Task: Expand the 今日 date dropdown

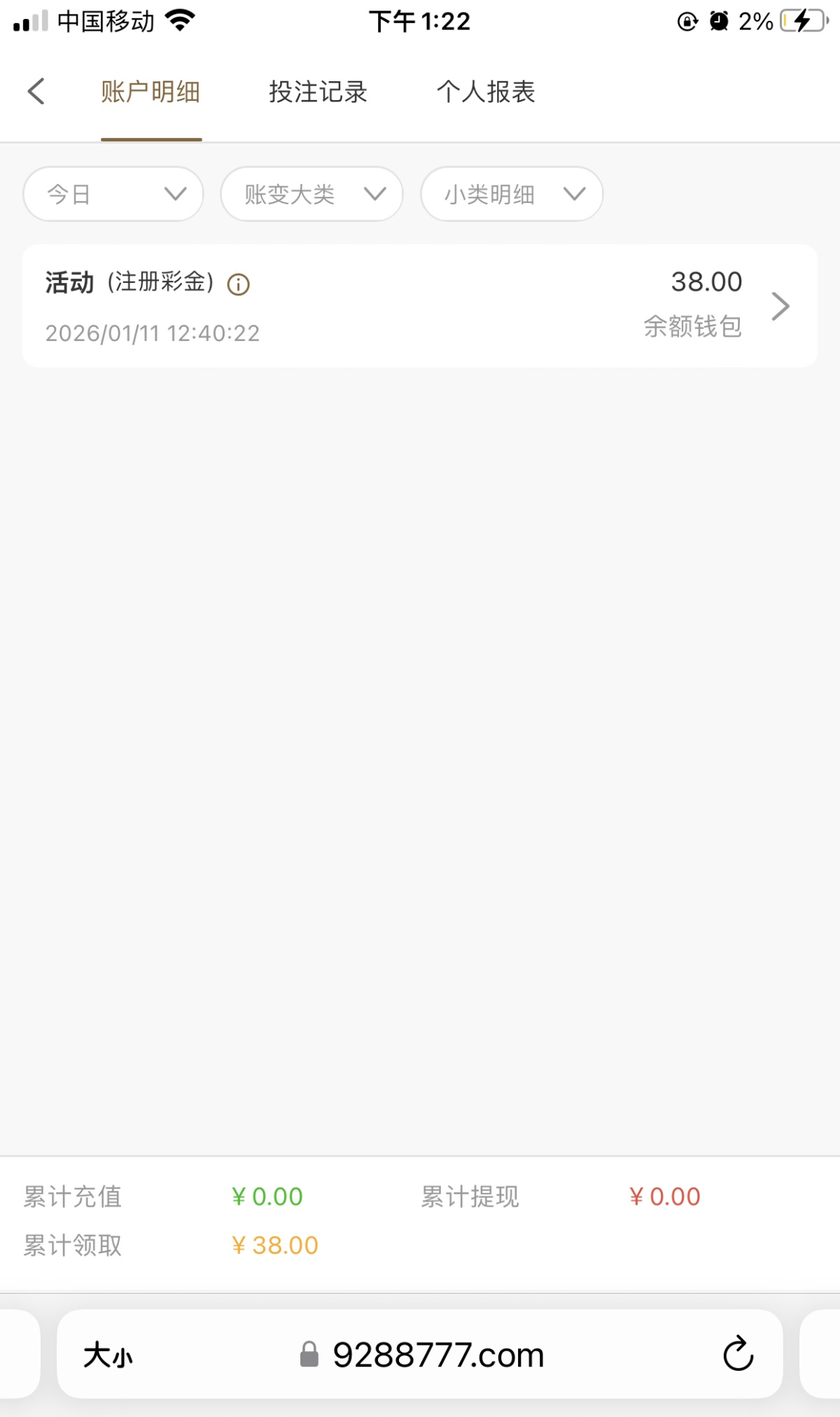Action: point(113,194)
